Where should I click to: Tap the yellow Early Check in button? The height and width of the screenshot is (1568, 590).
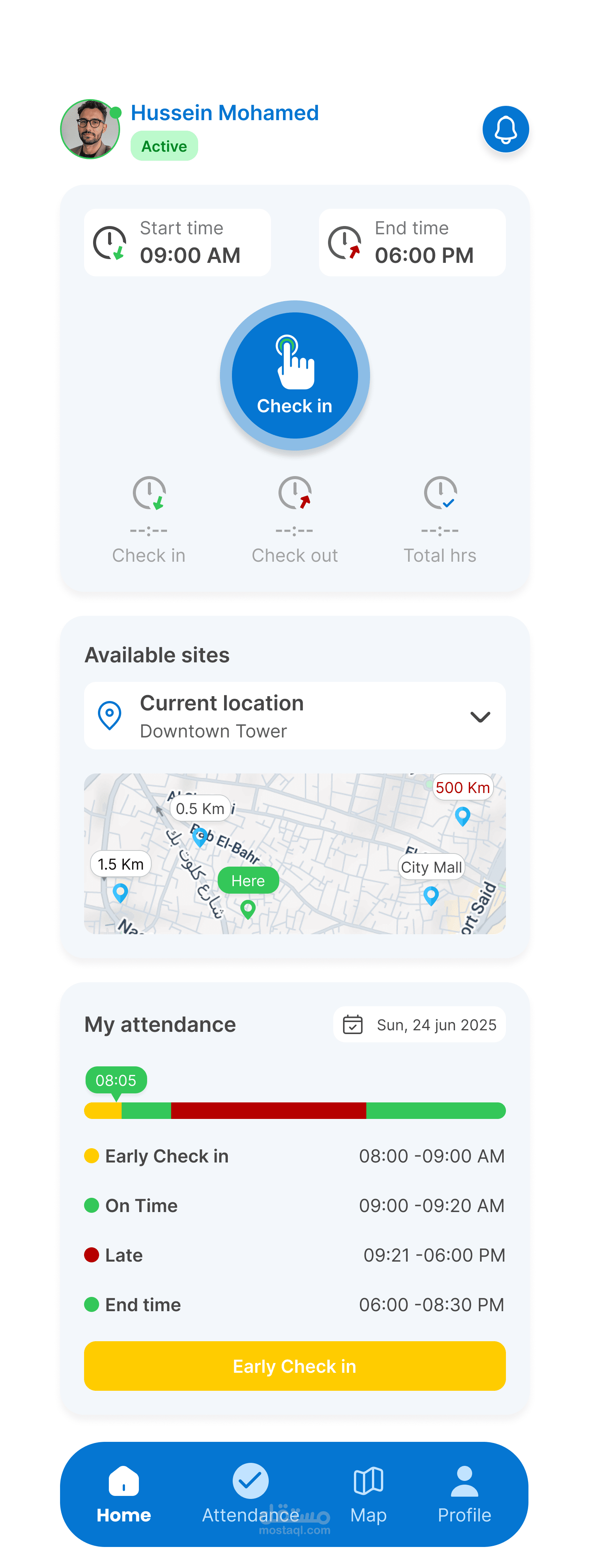coord(295,1366)
